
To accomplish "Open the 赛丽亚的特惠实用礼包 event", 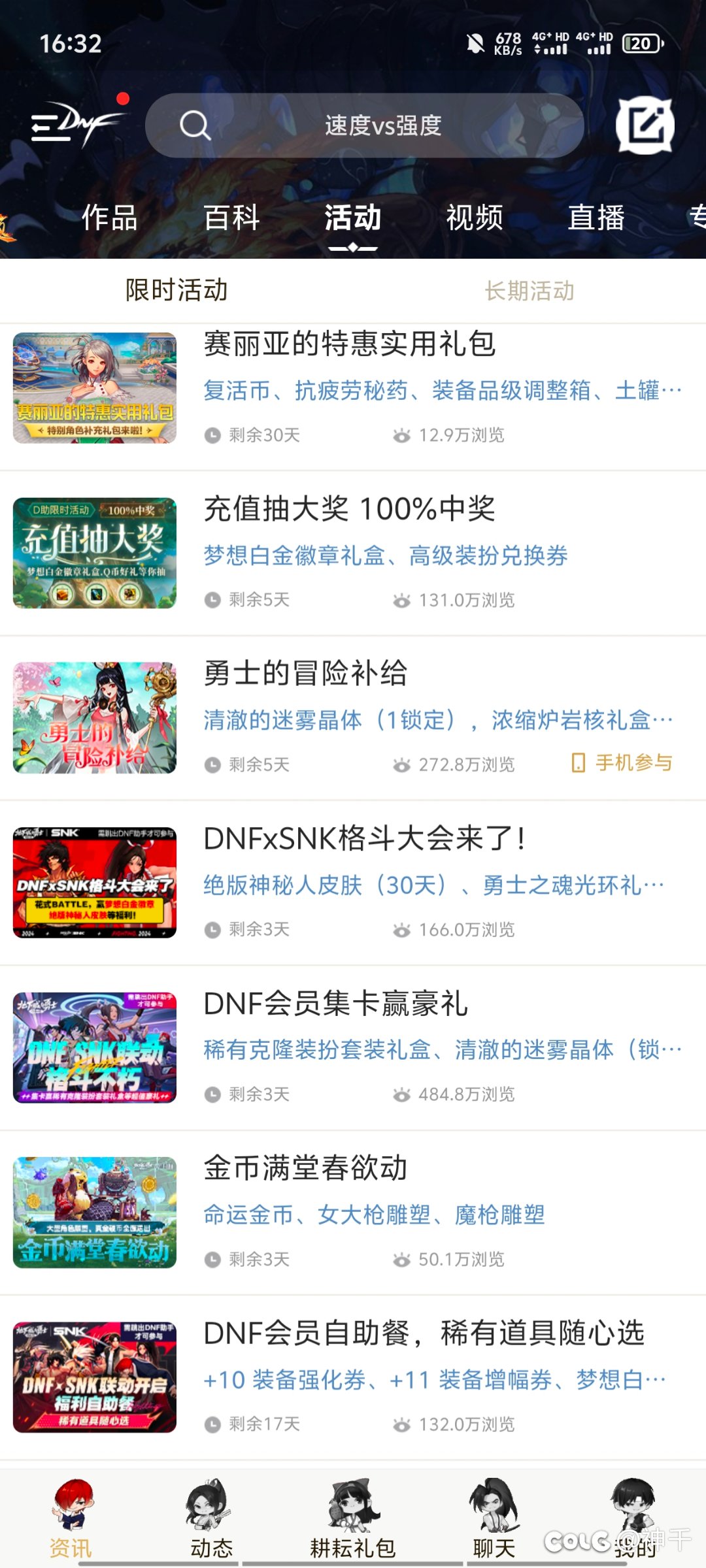I will pos(353,389).
